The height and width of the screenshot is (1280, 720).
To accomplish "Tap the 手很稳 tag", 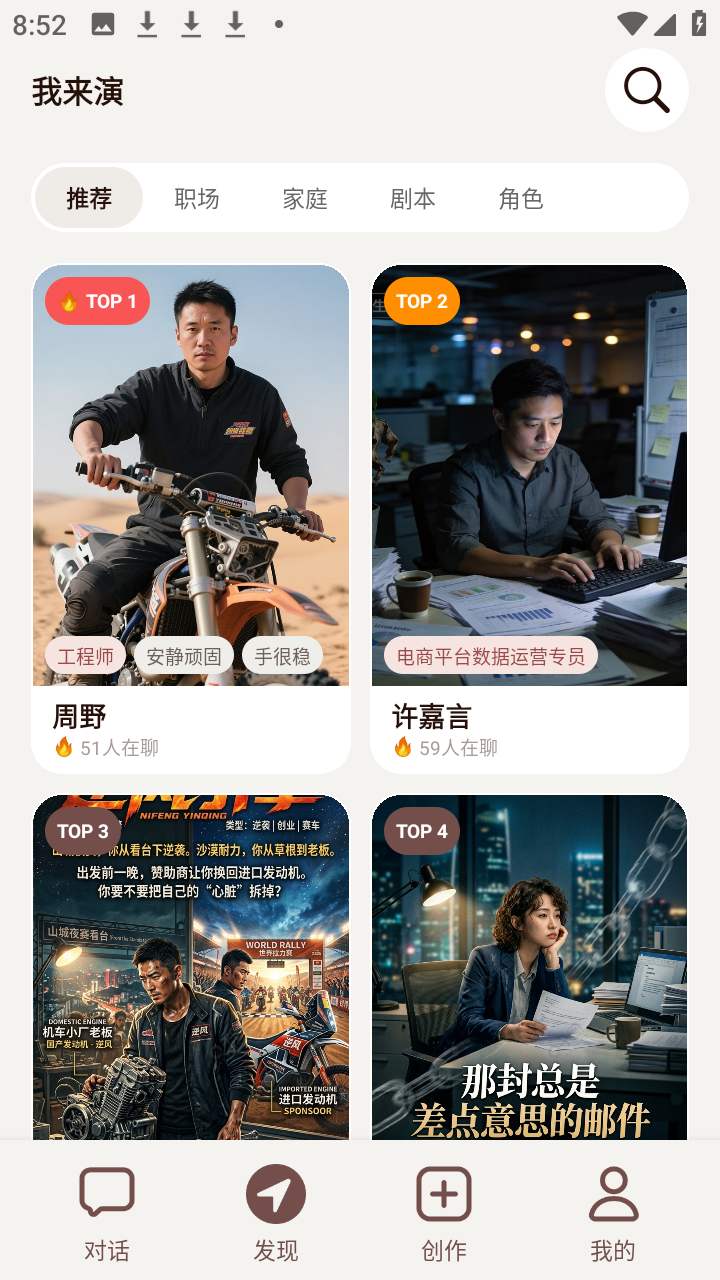I will 282,655.
